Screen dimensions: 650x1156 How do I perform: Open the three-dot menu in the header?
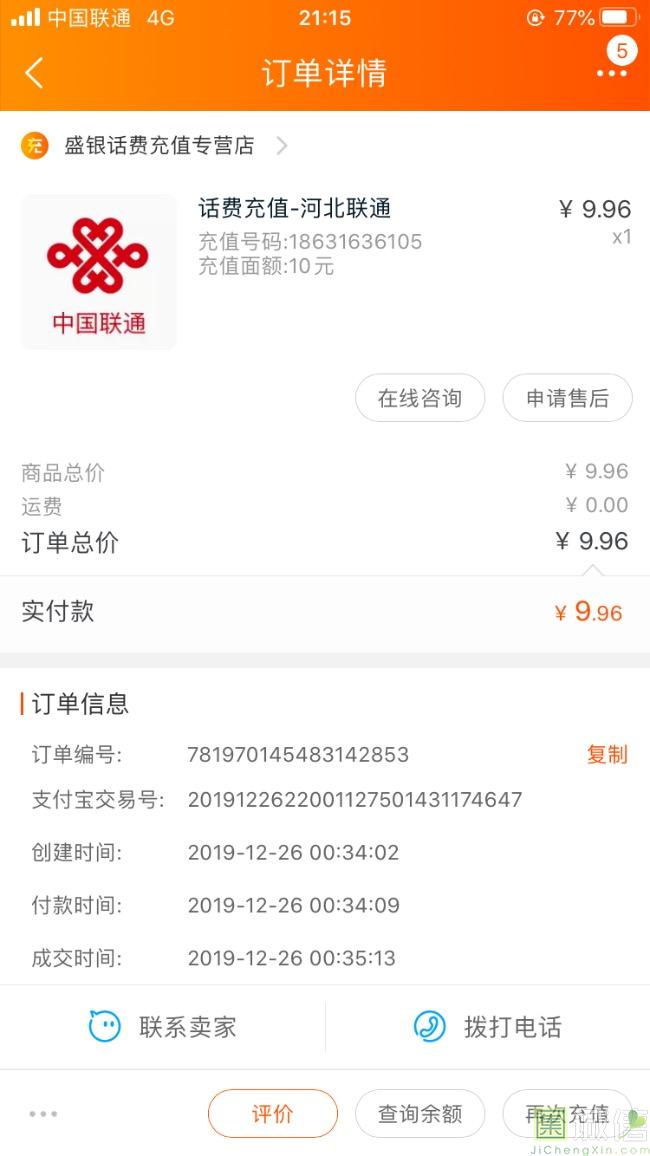coord(612,73)
